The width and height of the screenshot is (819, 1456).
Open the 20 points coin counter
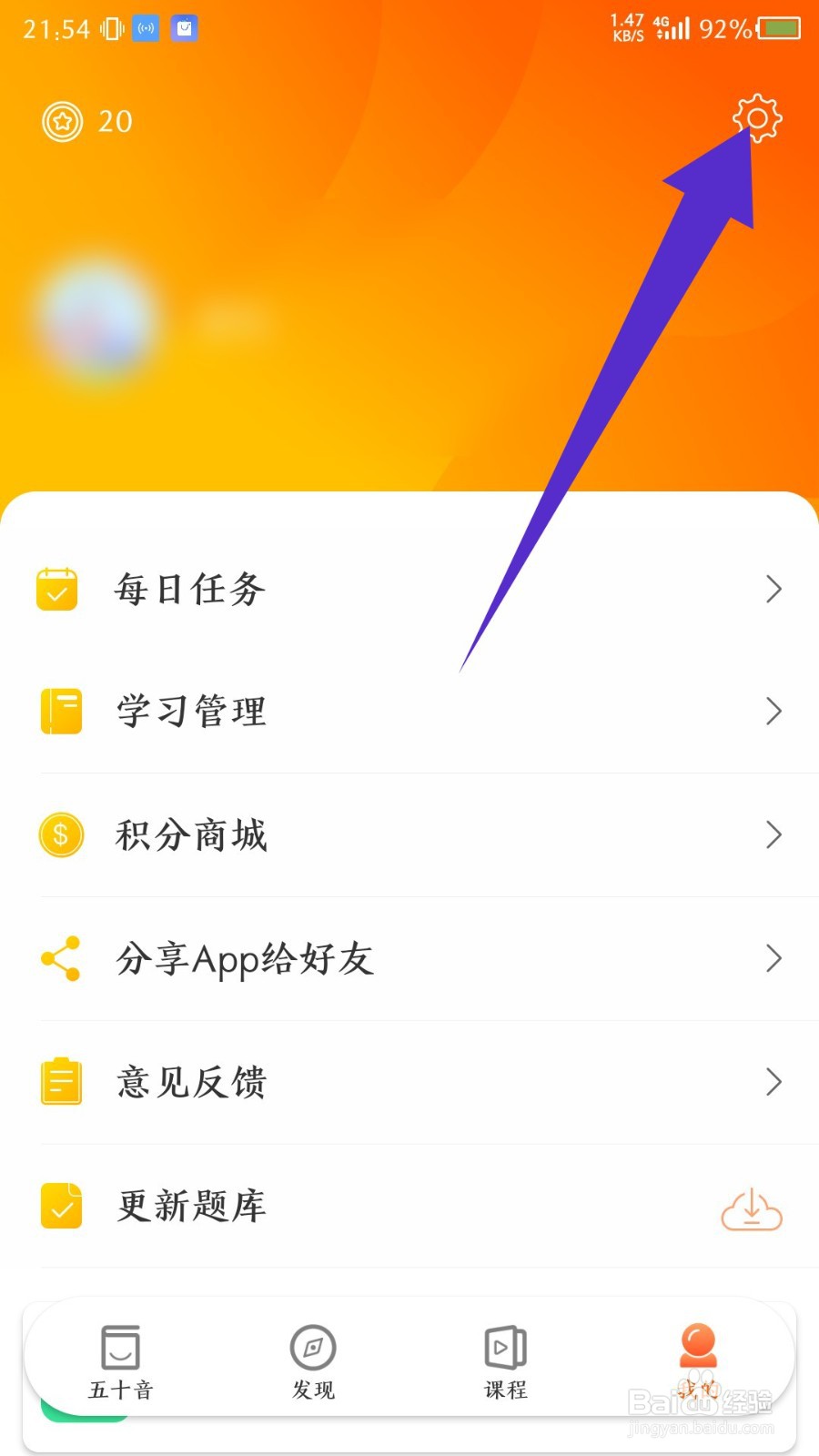[x=88, y=121]
